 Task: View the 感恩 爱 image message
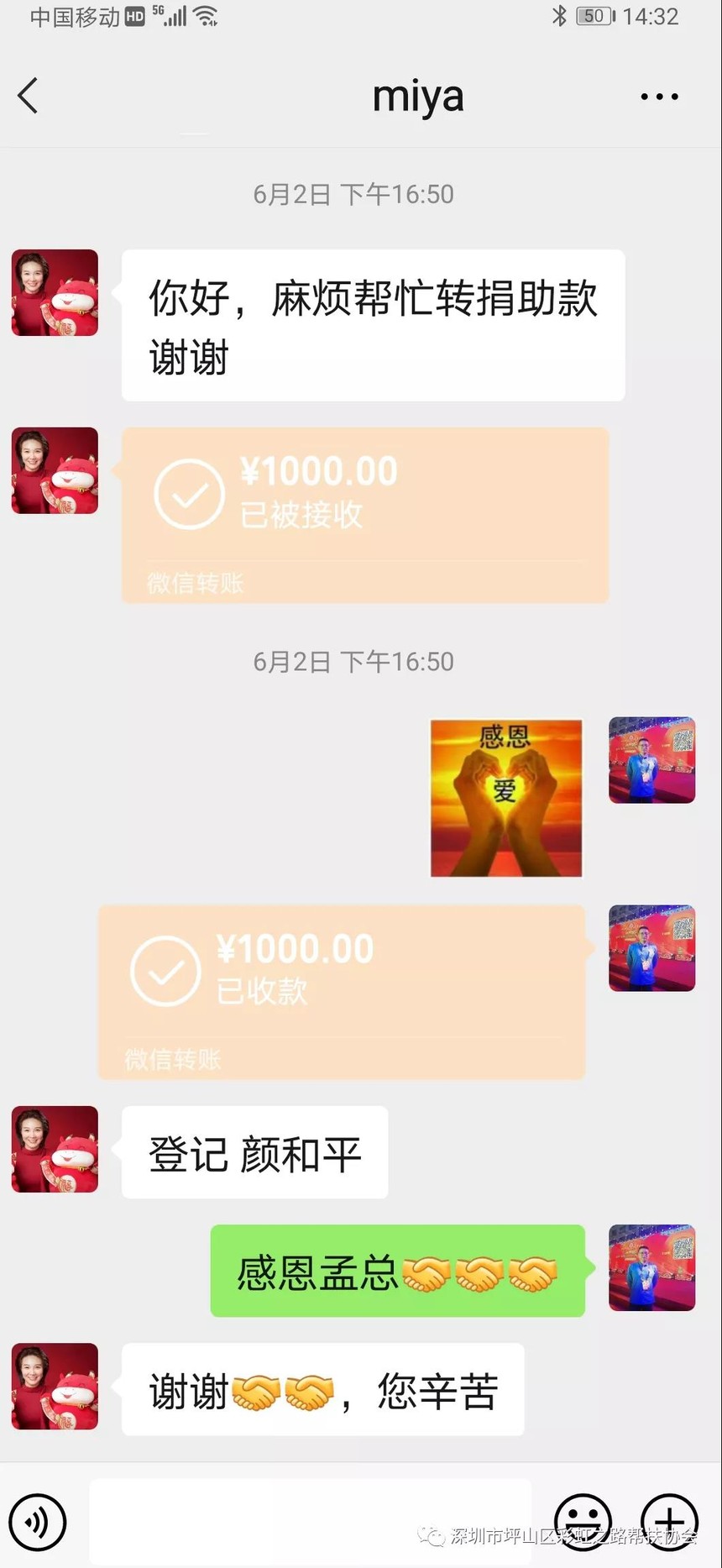pos(505,798)
